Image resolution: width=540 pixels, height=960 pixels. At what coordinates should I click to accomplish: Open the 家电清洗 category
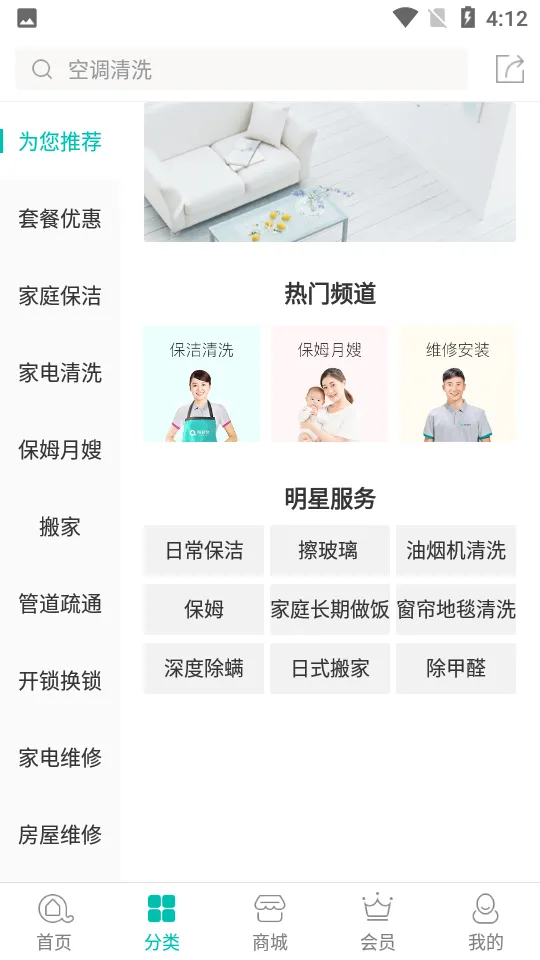[x=60, y=373]
